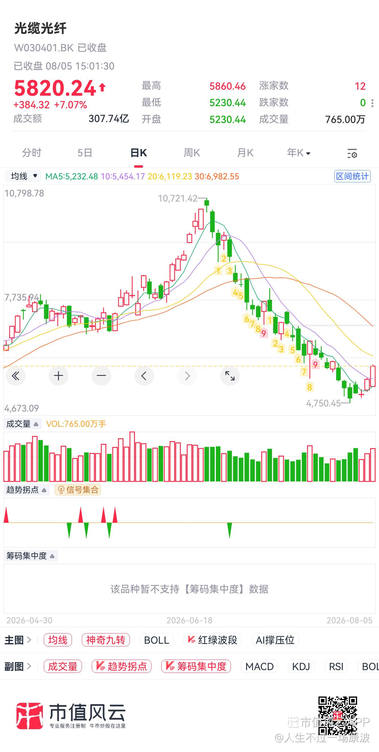Tap the 区间统计 button
The width and height of the screenshot is (379, 752).
click(x=353, y=176)
